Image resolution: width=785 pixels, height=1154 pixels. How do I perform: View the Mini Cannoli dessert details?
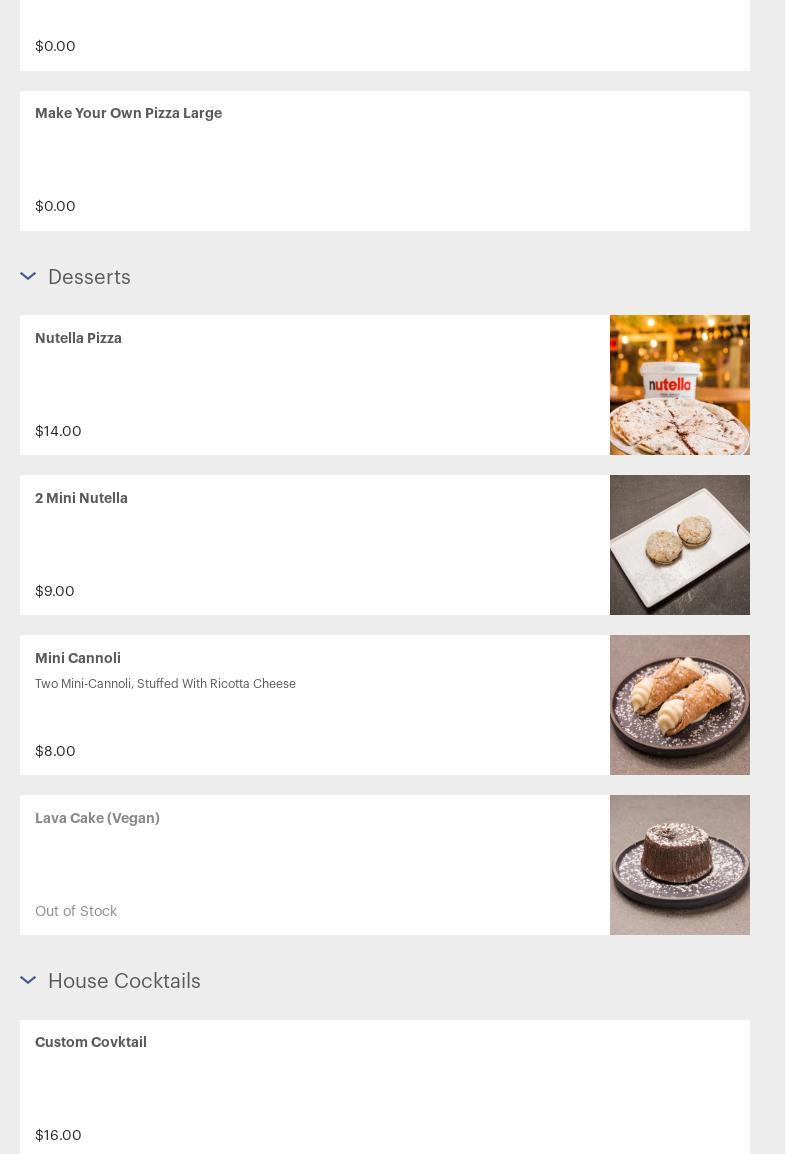pyautogui.click(x=78, y=659)
